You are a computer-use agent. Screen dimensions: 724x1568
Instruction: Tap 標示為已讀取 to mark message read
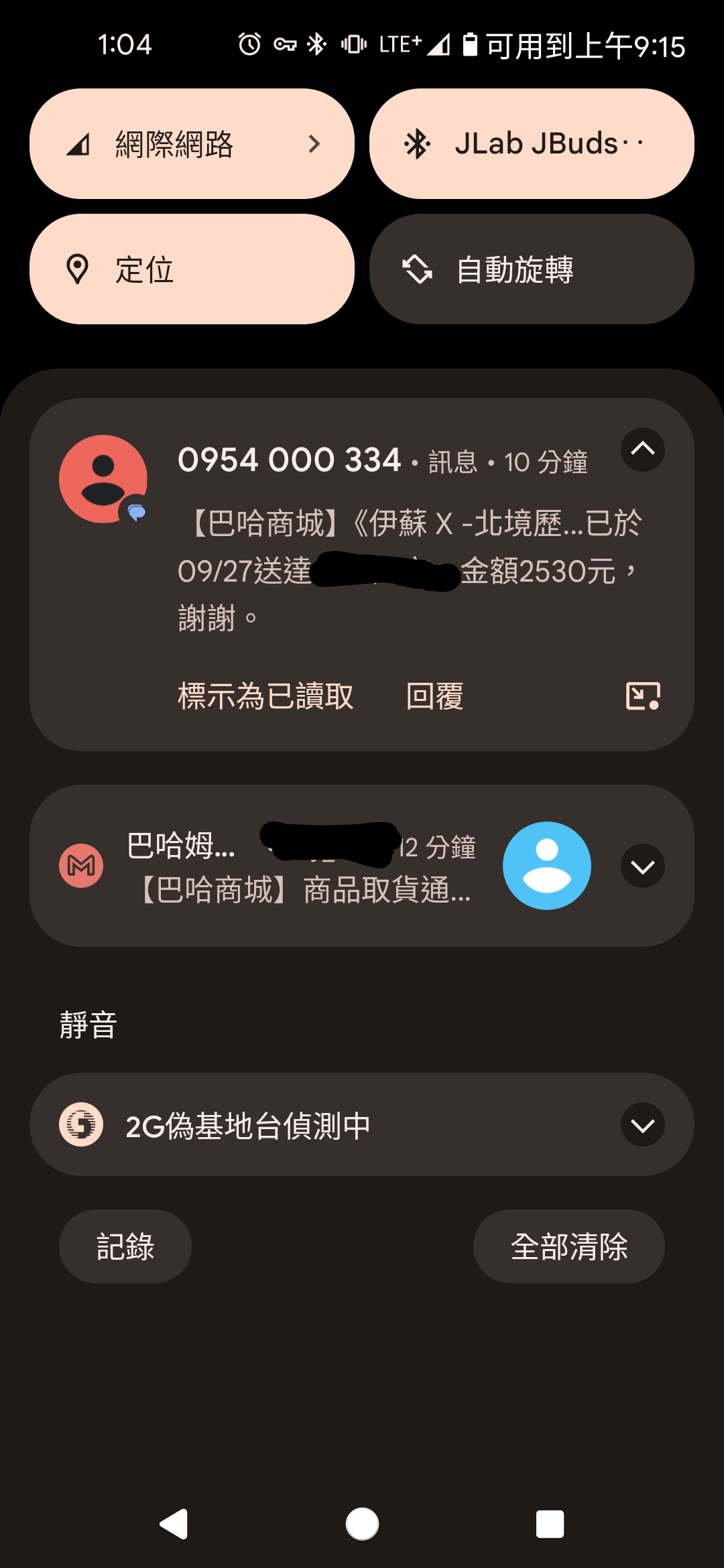point(265,696)
